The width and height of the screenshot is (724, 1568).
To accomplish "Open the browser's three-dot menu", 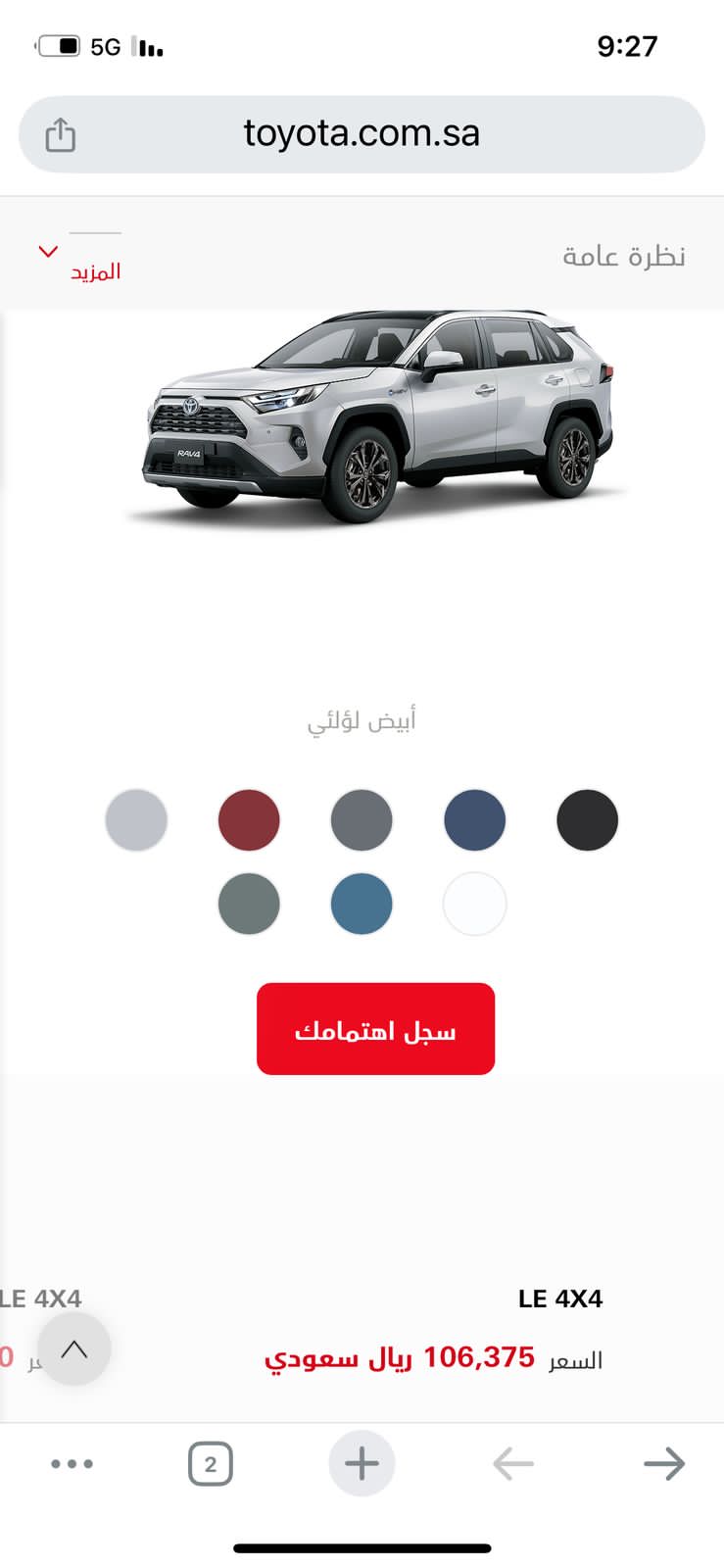I will (x=72, y=1464).
